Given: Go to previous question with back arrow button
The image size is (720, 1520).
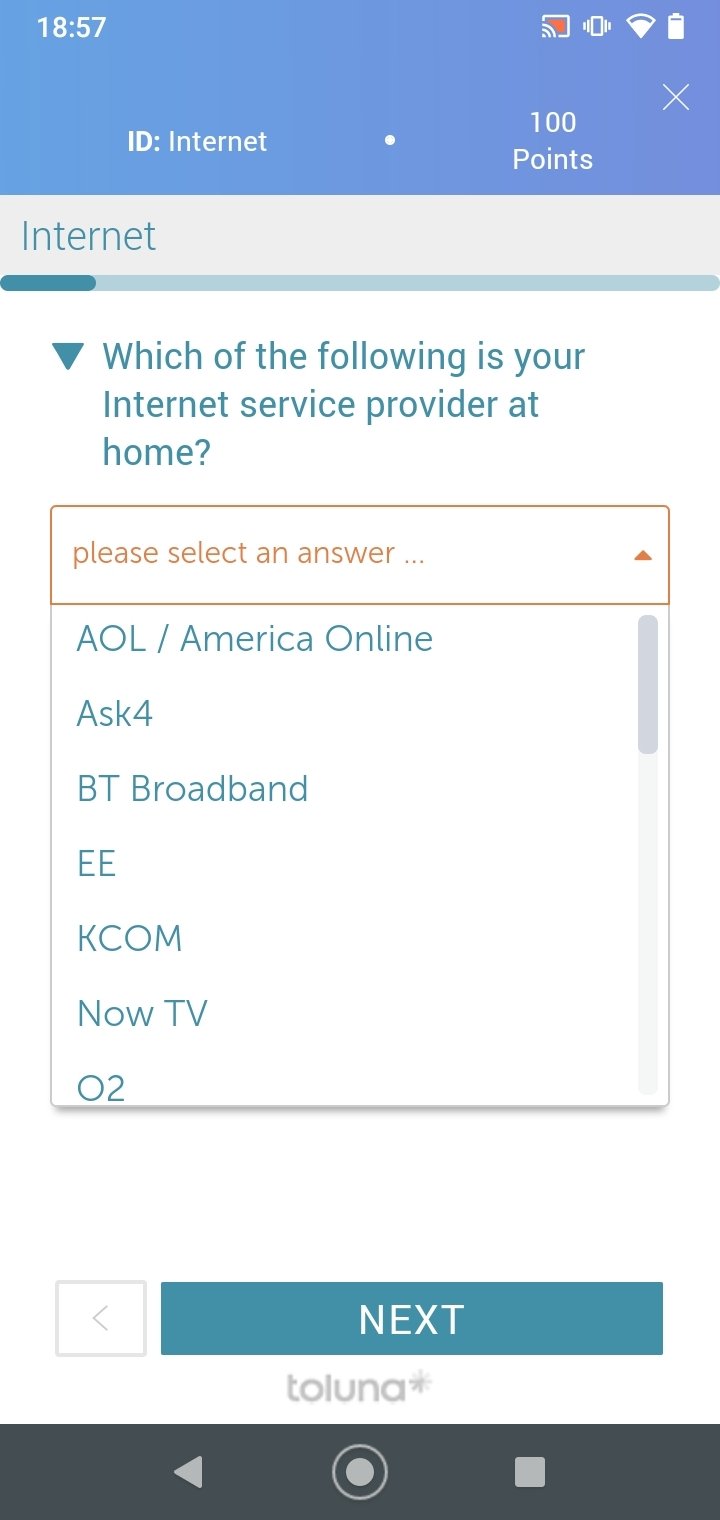Looking at the screenshot, I should pos(101,1319).
